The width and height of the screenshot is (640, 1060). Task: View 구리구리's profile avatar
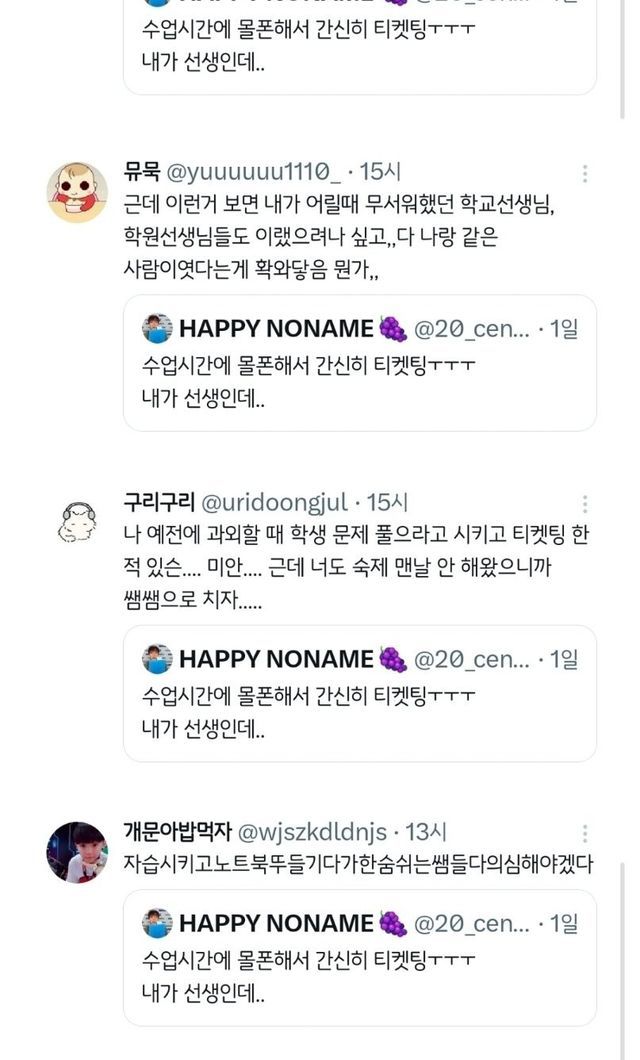point(77,523)
